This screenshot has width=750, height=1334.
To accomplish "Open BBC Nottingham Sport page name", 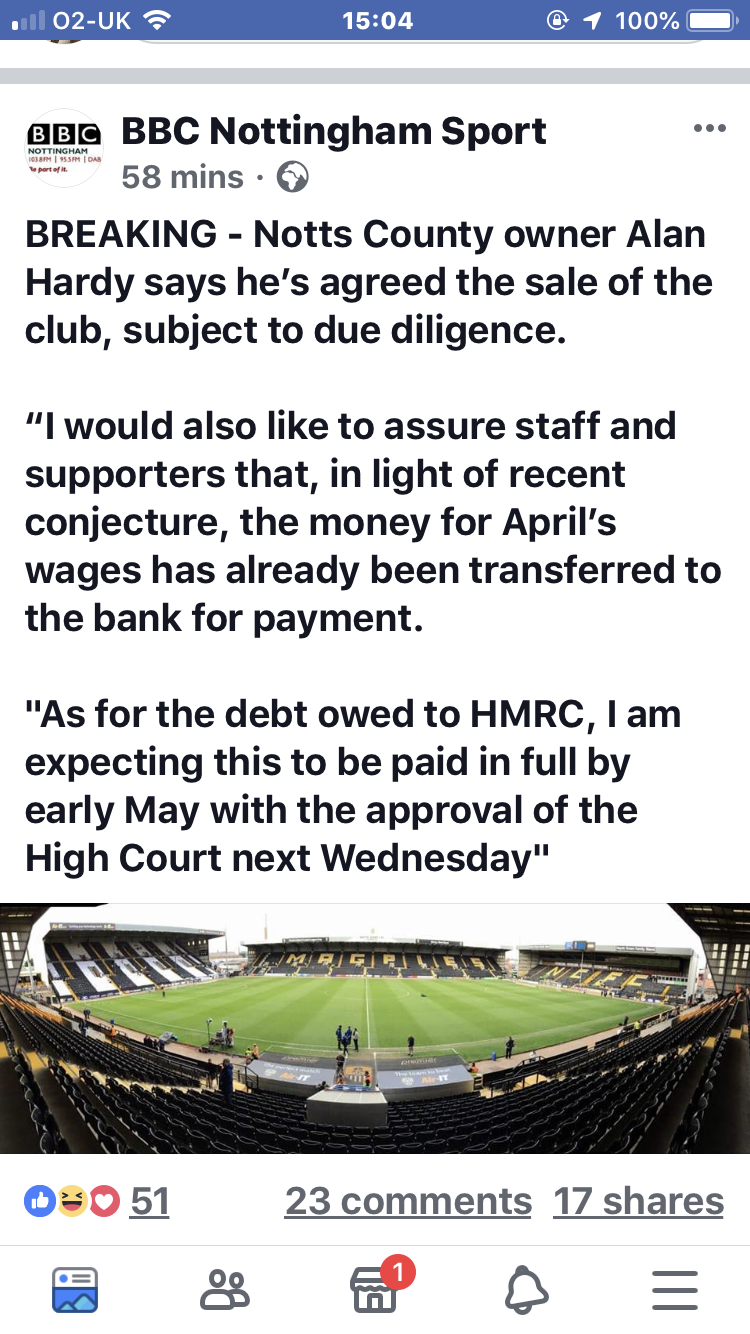I will 333,131.
